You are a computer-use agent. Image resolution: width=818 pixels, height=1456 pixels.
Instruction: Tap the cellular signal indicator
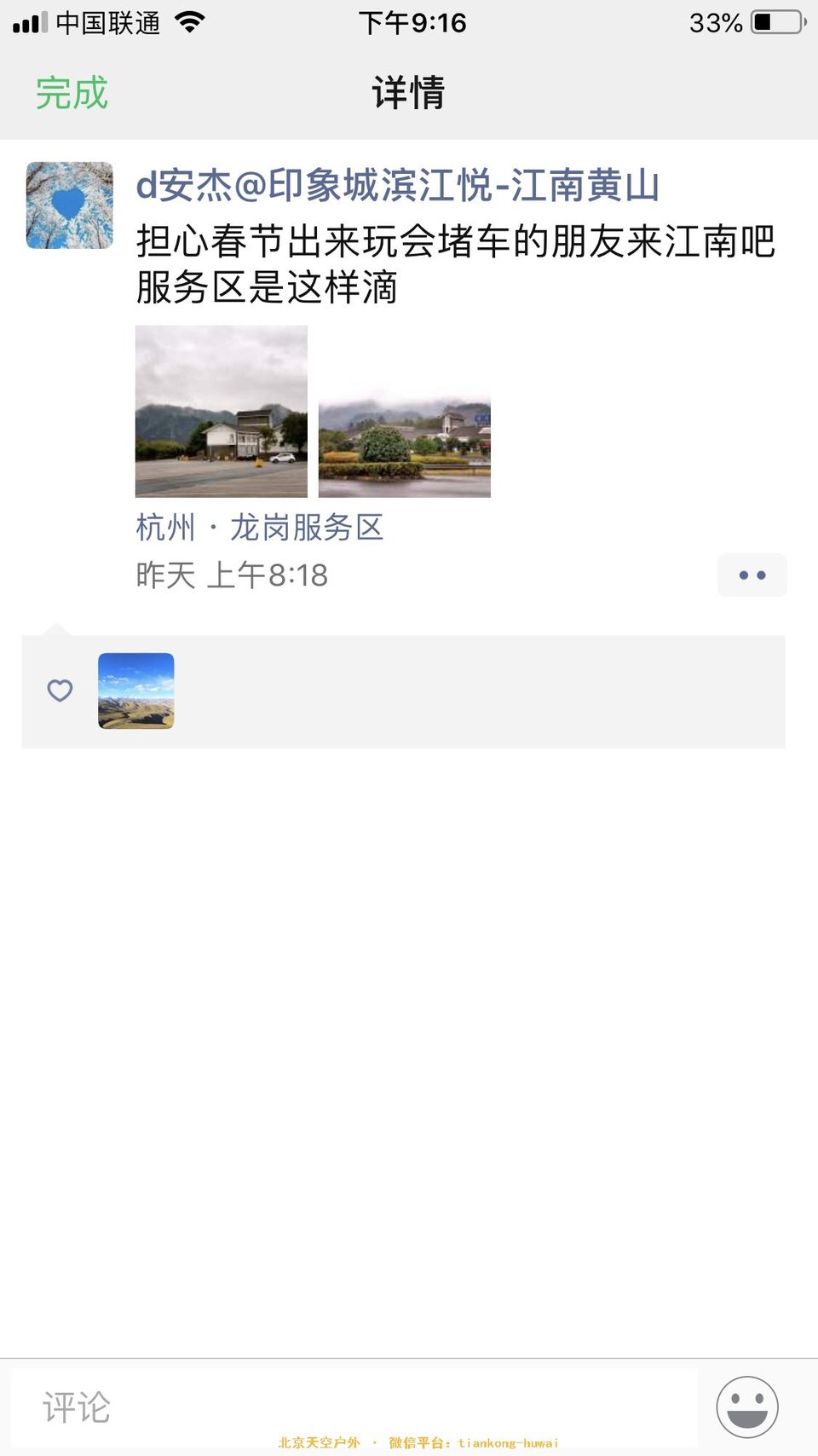pos(26,22)
